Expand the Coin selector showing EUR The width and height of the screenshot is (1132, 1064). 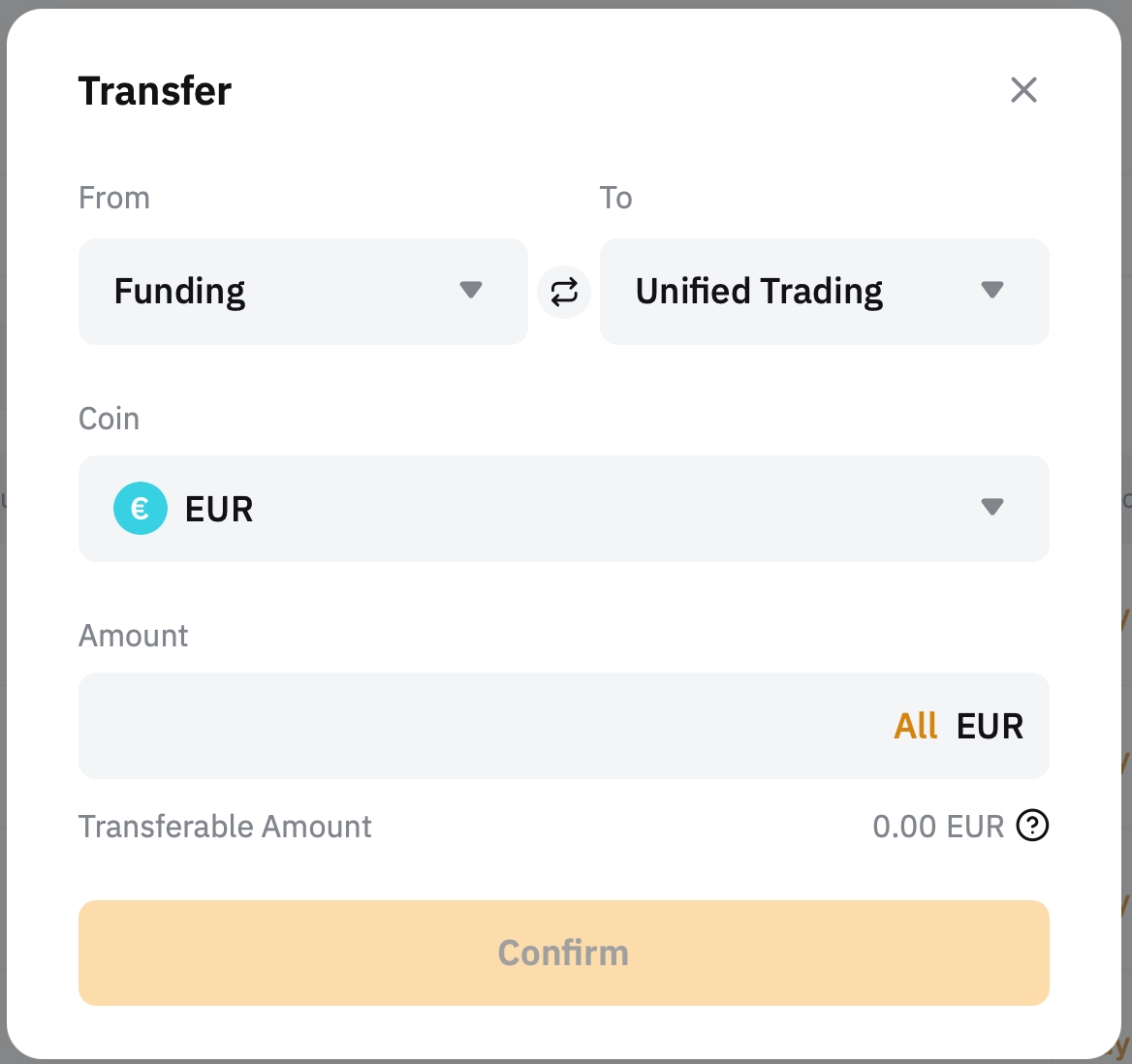point(563,508)
